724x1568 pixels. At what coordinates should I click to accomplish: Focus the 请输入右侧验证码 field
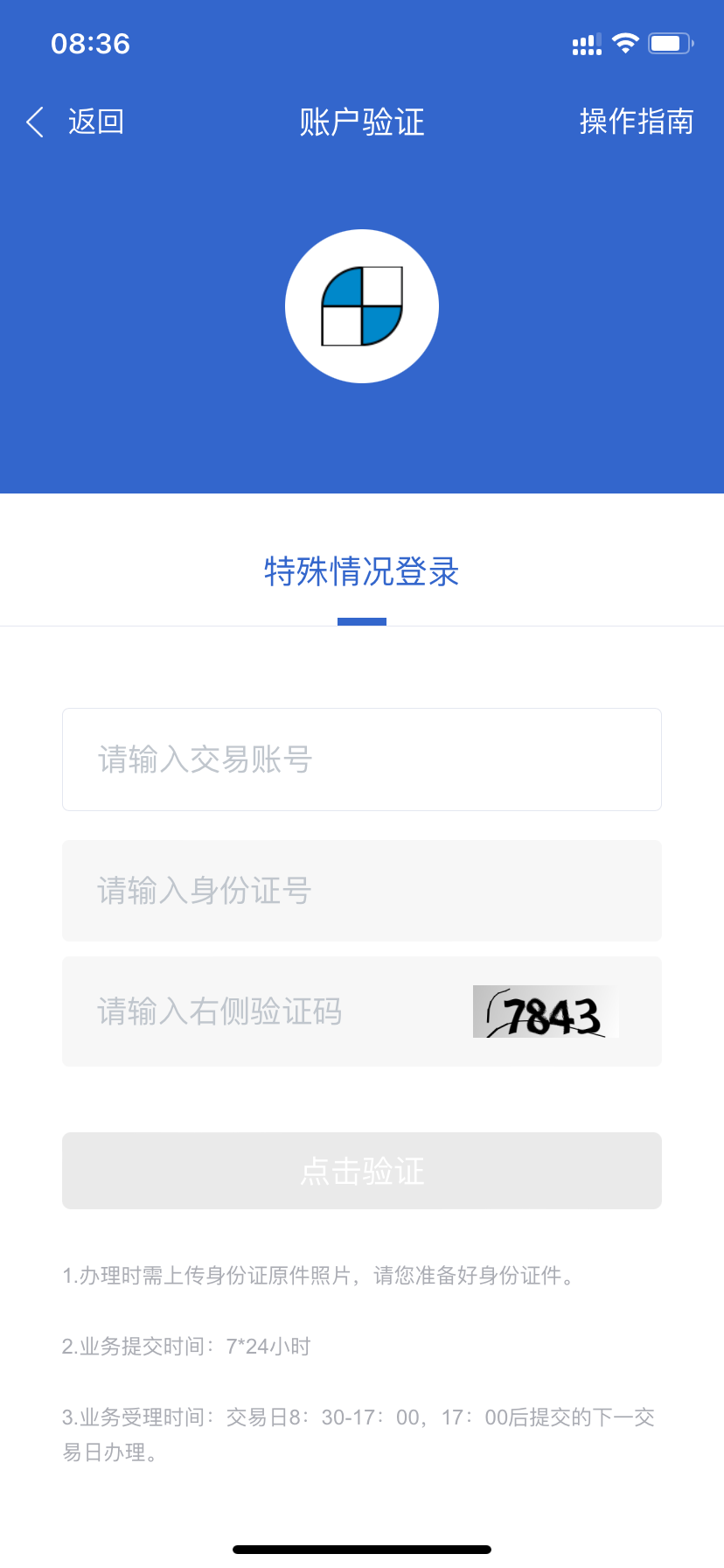coord(262,1011)
